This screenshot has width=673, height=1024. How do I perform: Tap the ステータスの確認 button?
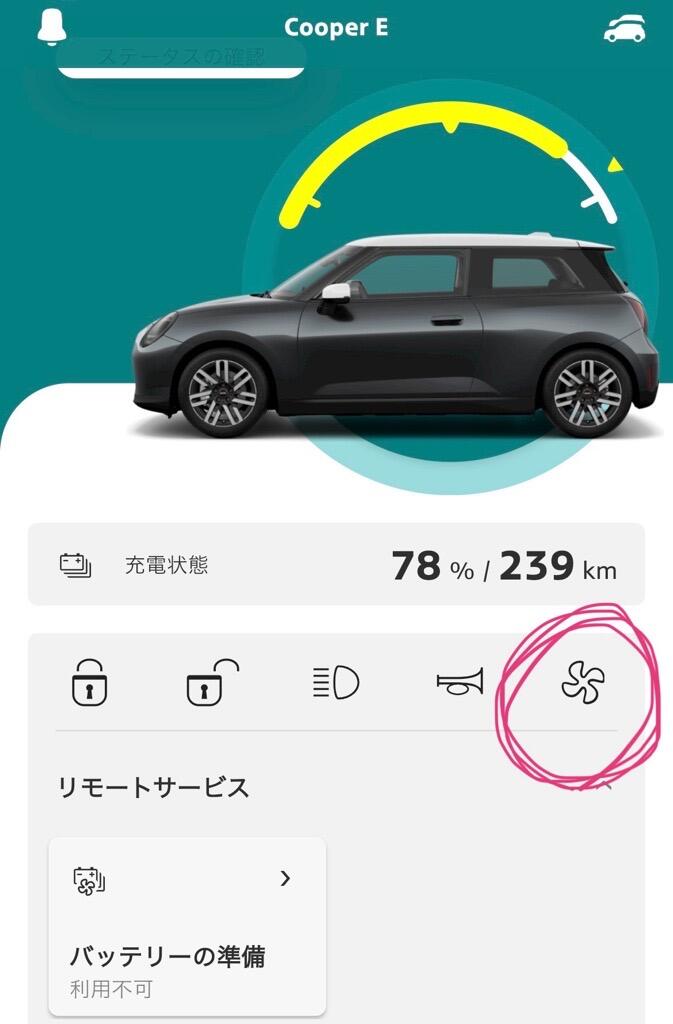click(181, 58)
